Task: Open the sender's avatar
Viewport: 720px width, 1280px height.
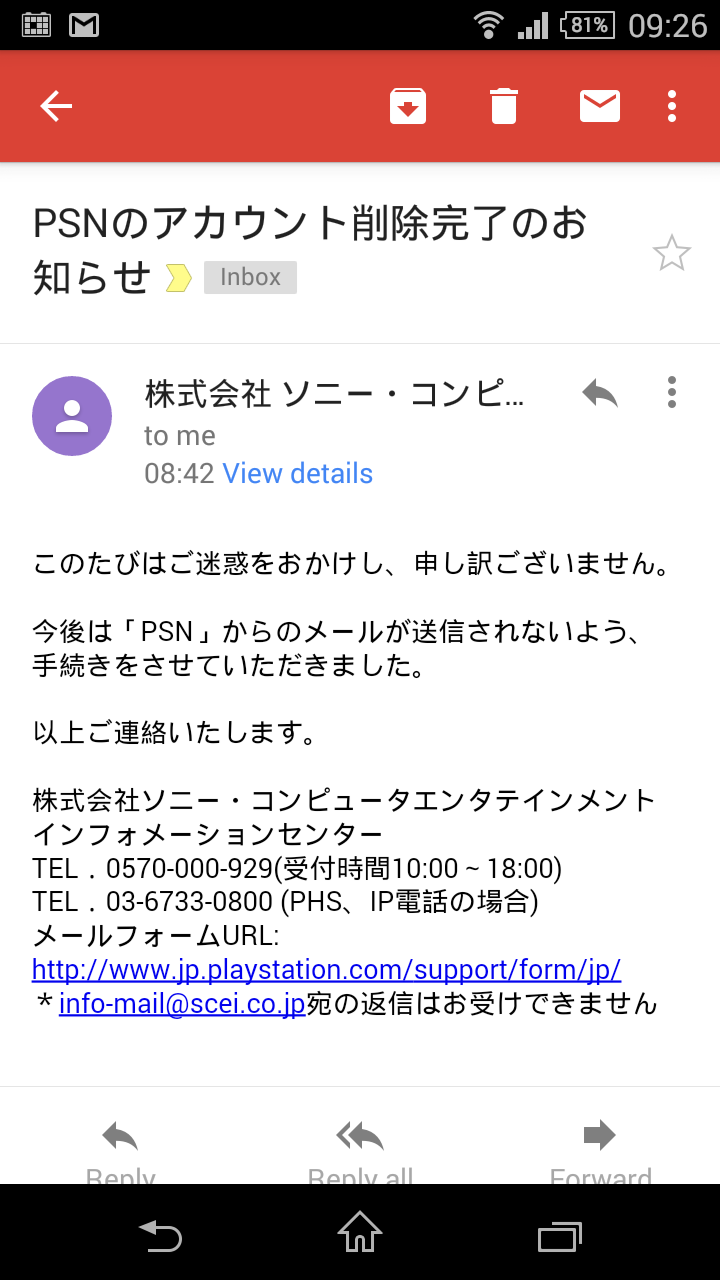Action: (x=72, y=416)
